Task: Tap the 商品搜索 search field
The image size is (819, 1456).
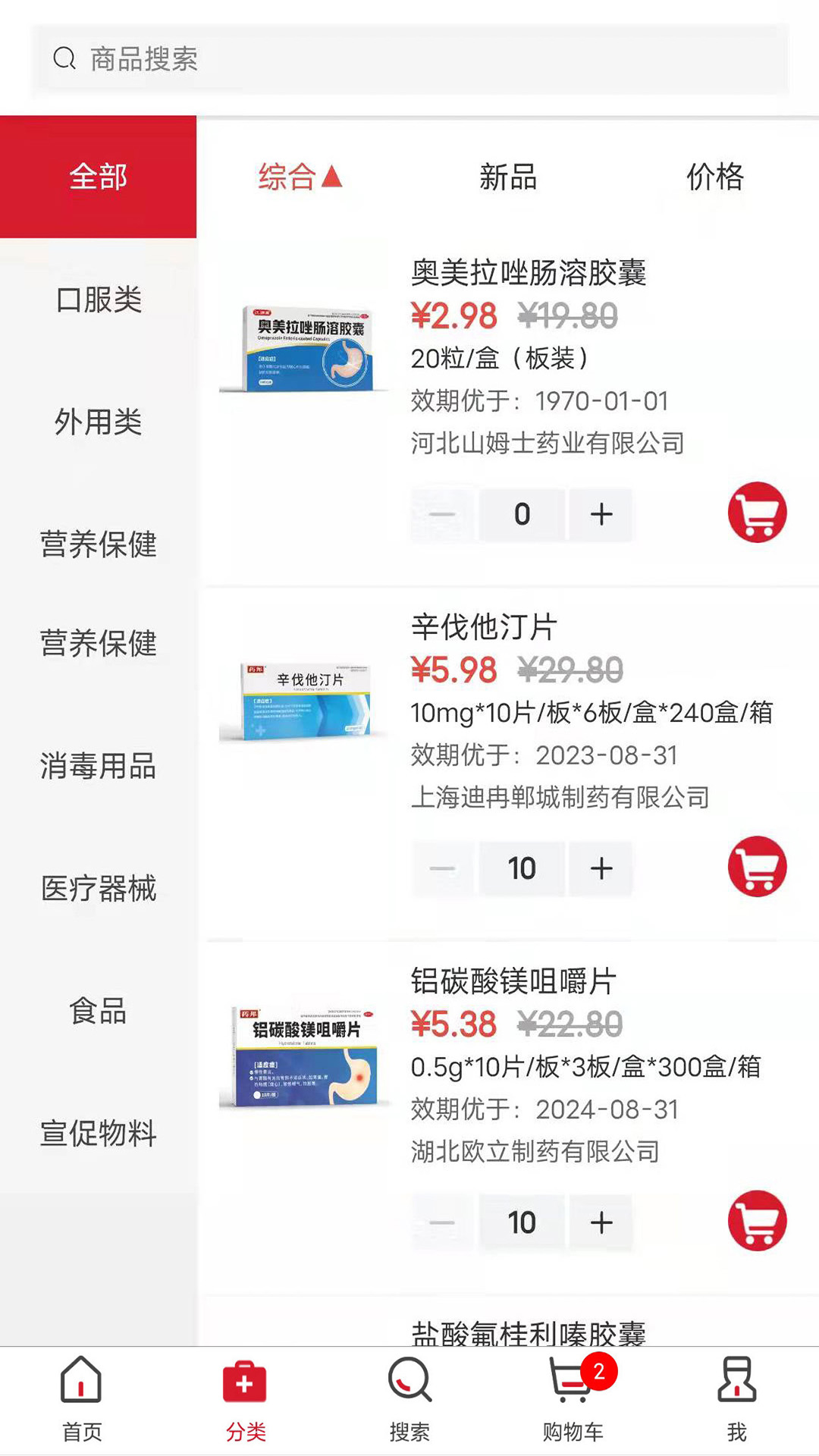Action: click(409, 61)
